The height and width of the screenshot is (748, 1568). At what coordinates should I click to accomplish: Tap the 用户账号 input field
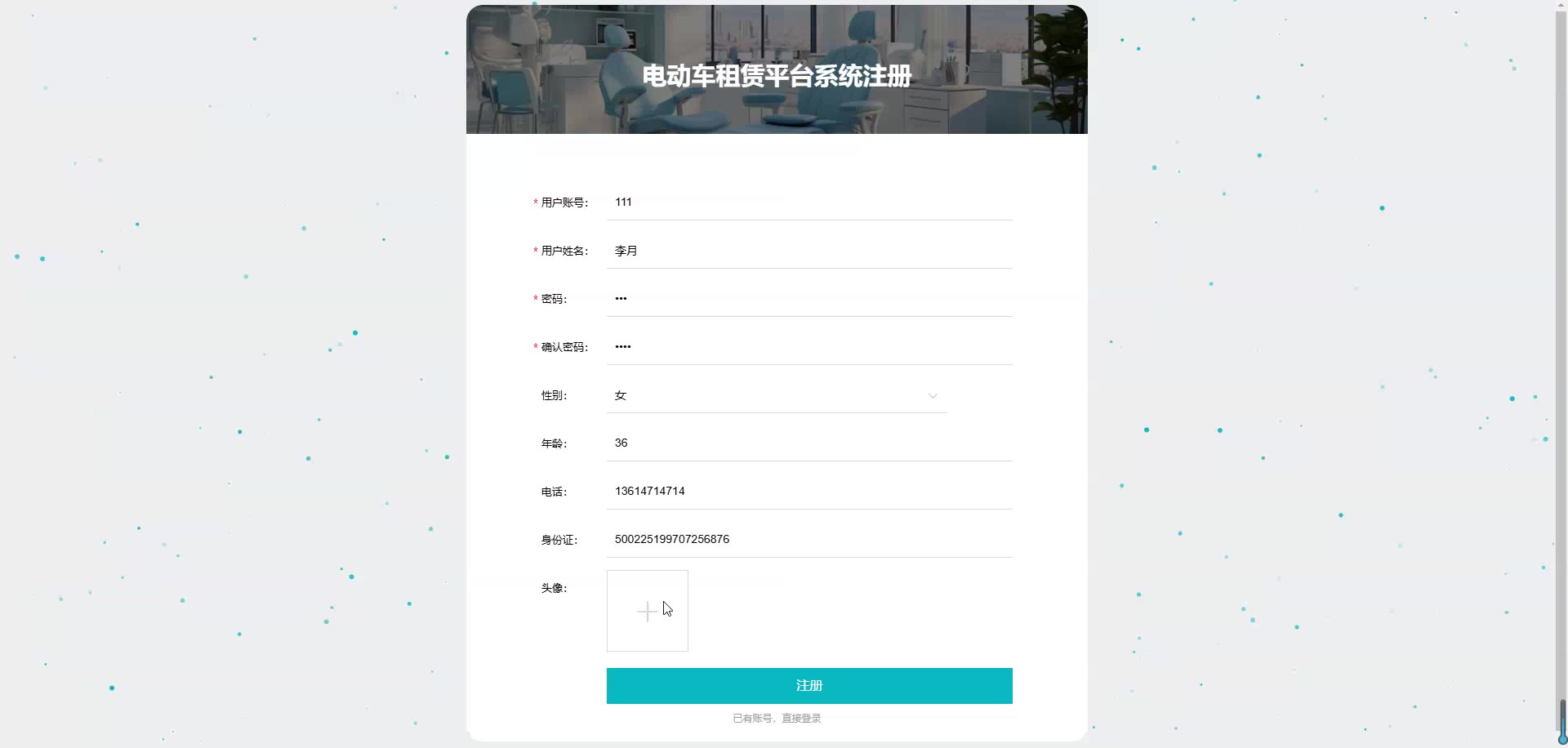808,203
